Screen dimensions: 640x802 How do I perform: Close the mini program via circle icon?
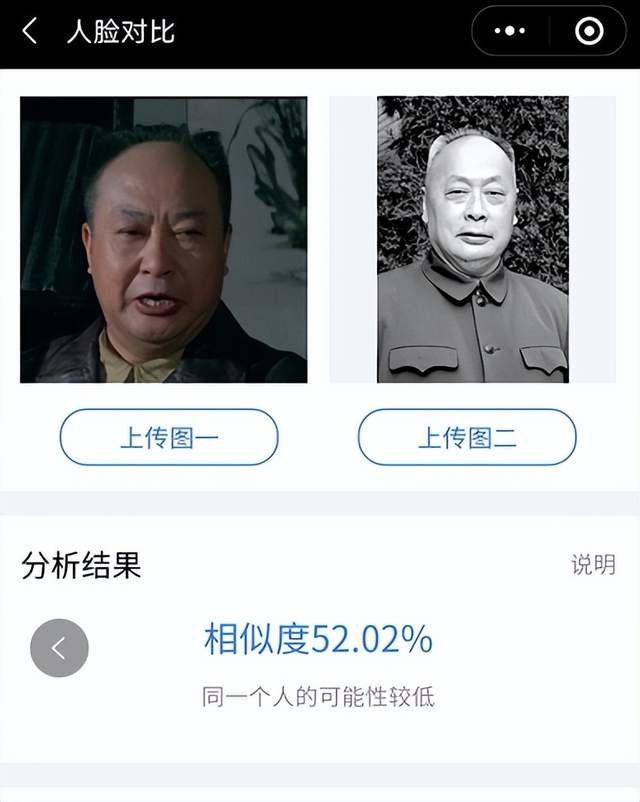tap(589, 32)
